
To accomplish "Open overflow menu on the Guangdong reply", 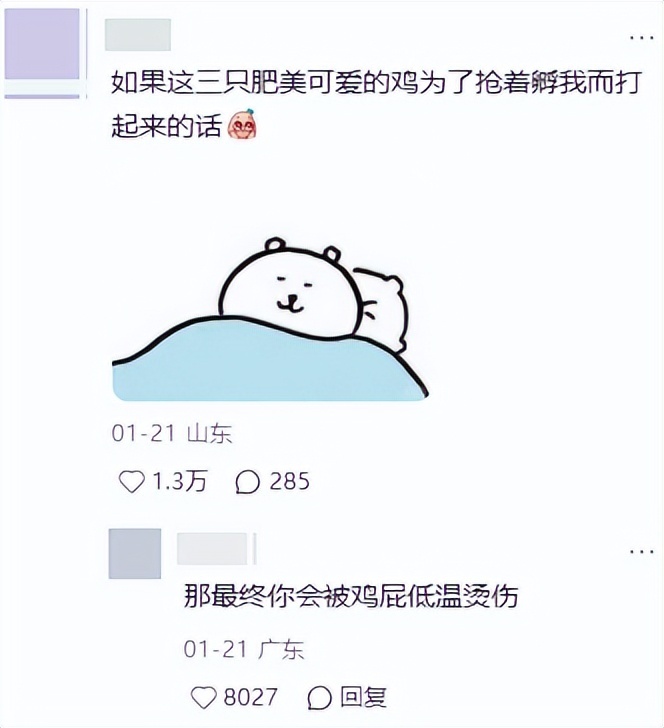I will (x=641, y=552).
